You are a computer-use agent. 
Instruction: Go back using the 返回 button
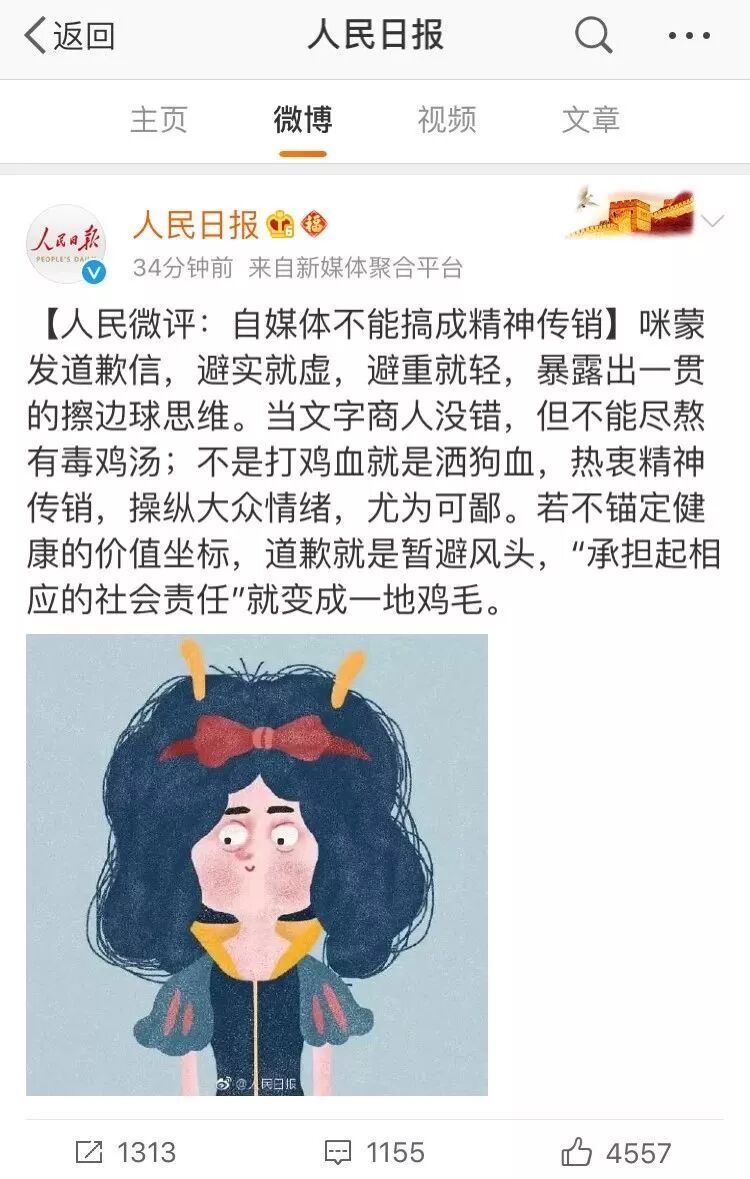click(x=70, y=37)
